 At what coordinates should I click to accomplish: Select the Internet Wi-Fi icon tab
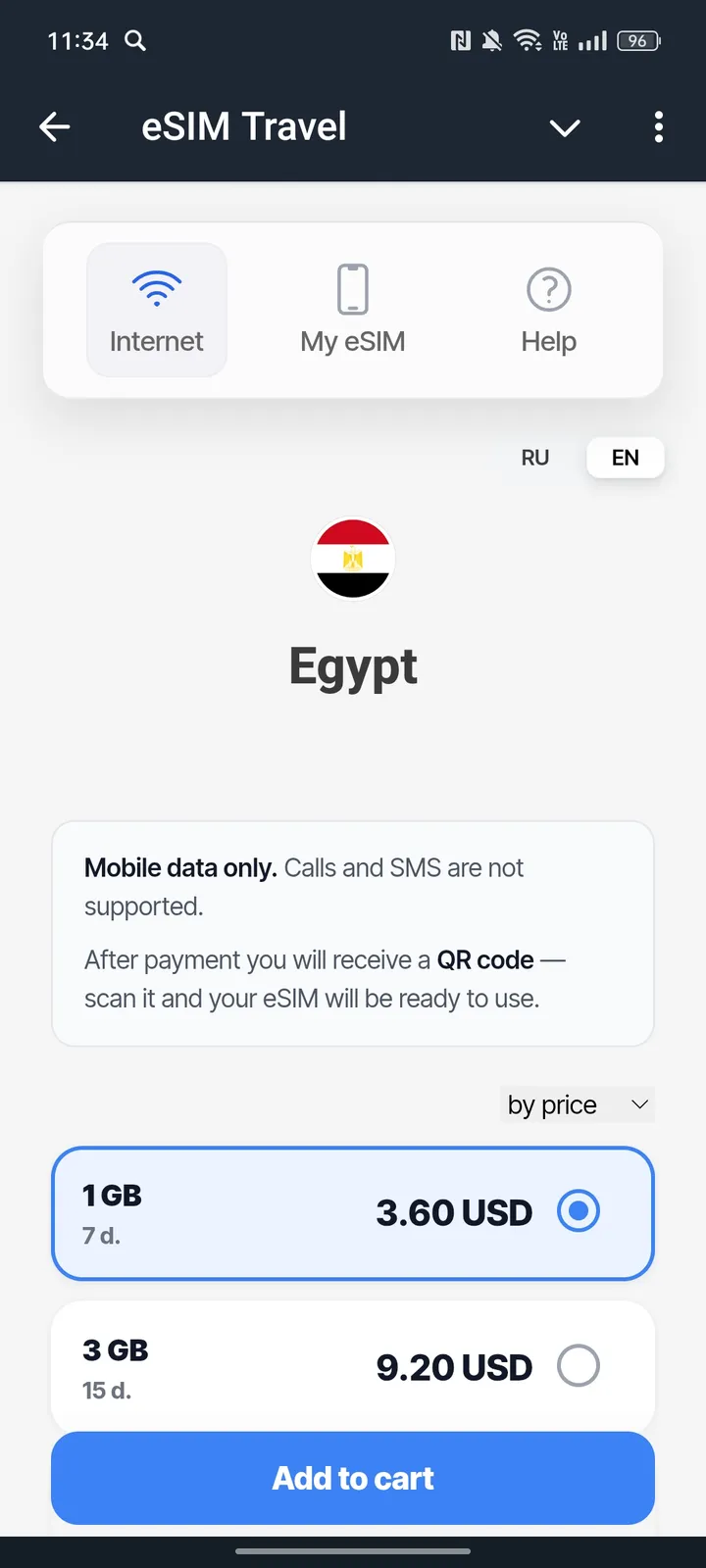click(x=156, y=288)
